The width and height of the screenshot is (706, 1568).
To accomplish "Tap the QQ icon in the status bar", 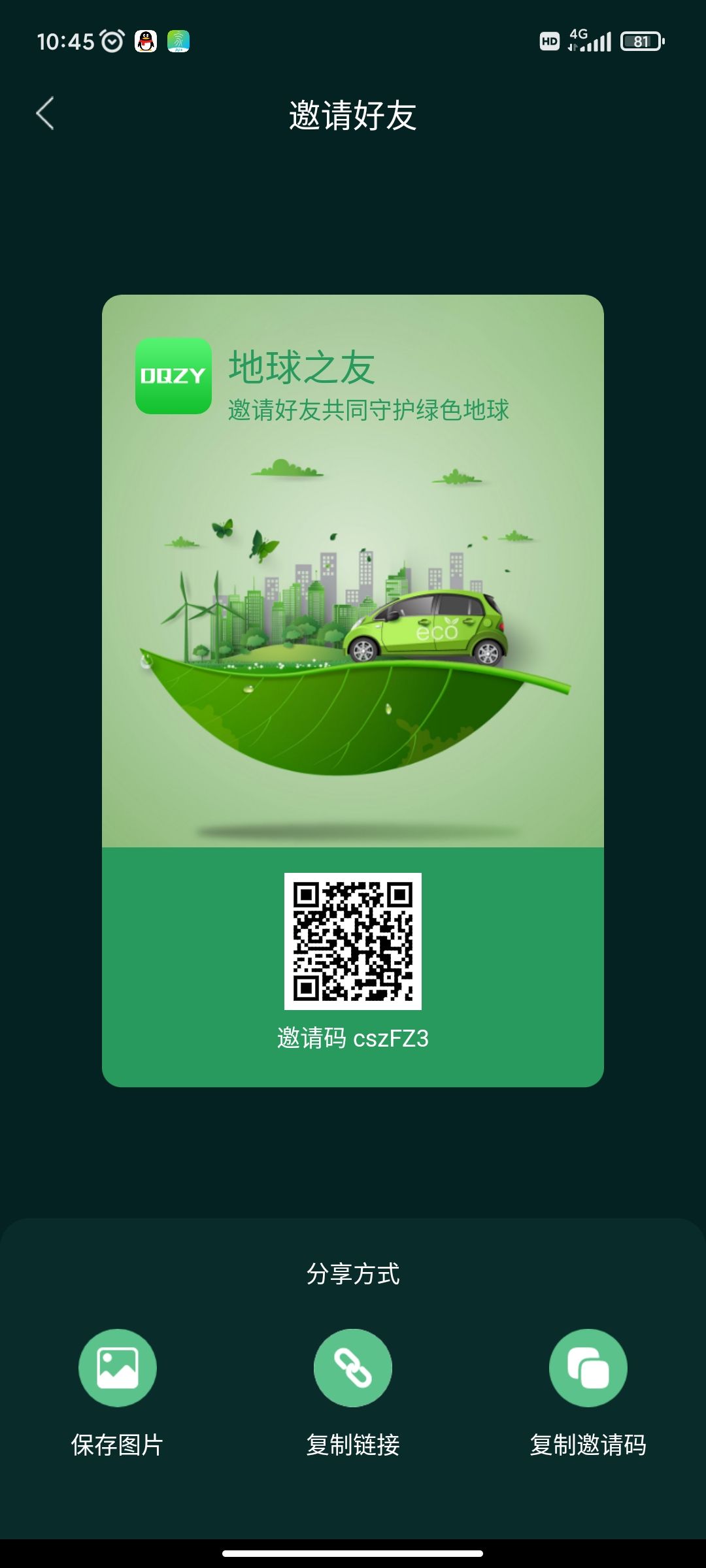I will [145, 41].
